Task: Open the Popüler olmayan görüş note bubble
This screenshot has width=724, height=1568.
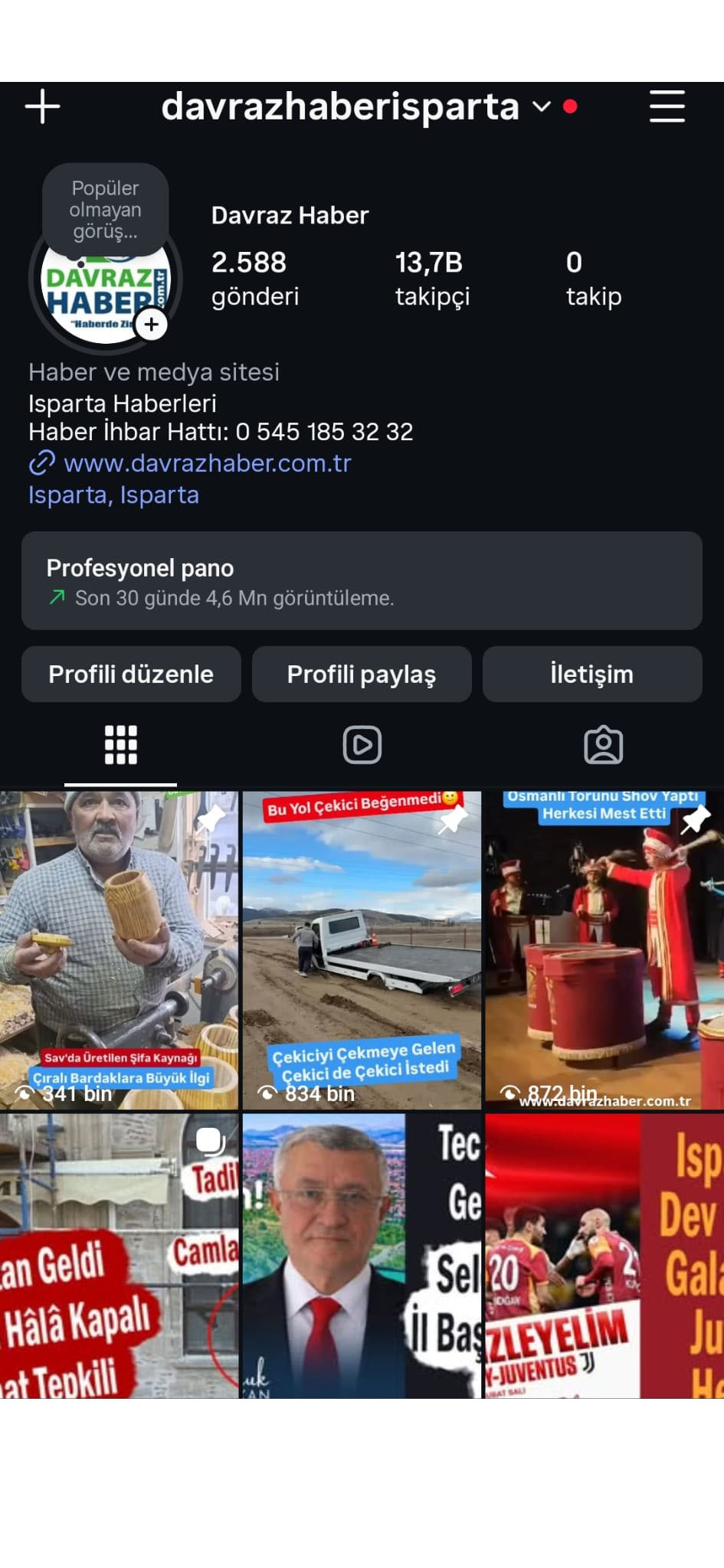Action: [x=105, y=209]
